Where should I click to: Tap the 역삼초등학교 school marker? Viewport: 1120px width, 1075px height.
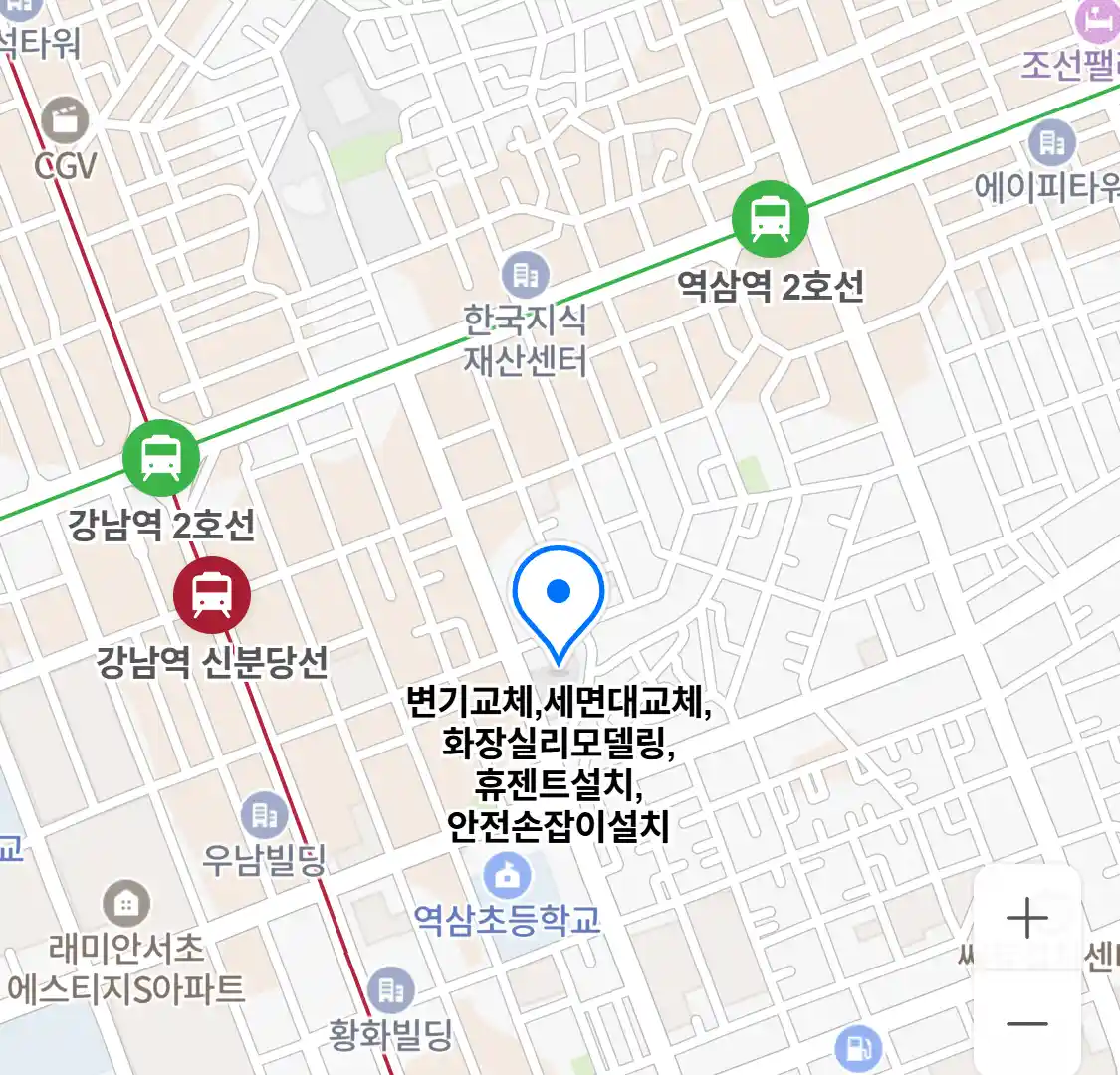[x=508, y=877]
